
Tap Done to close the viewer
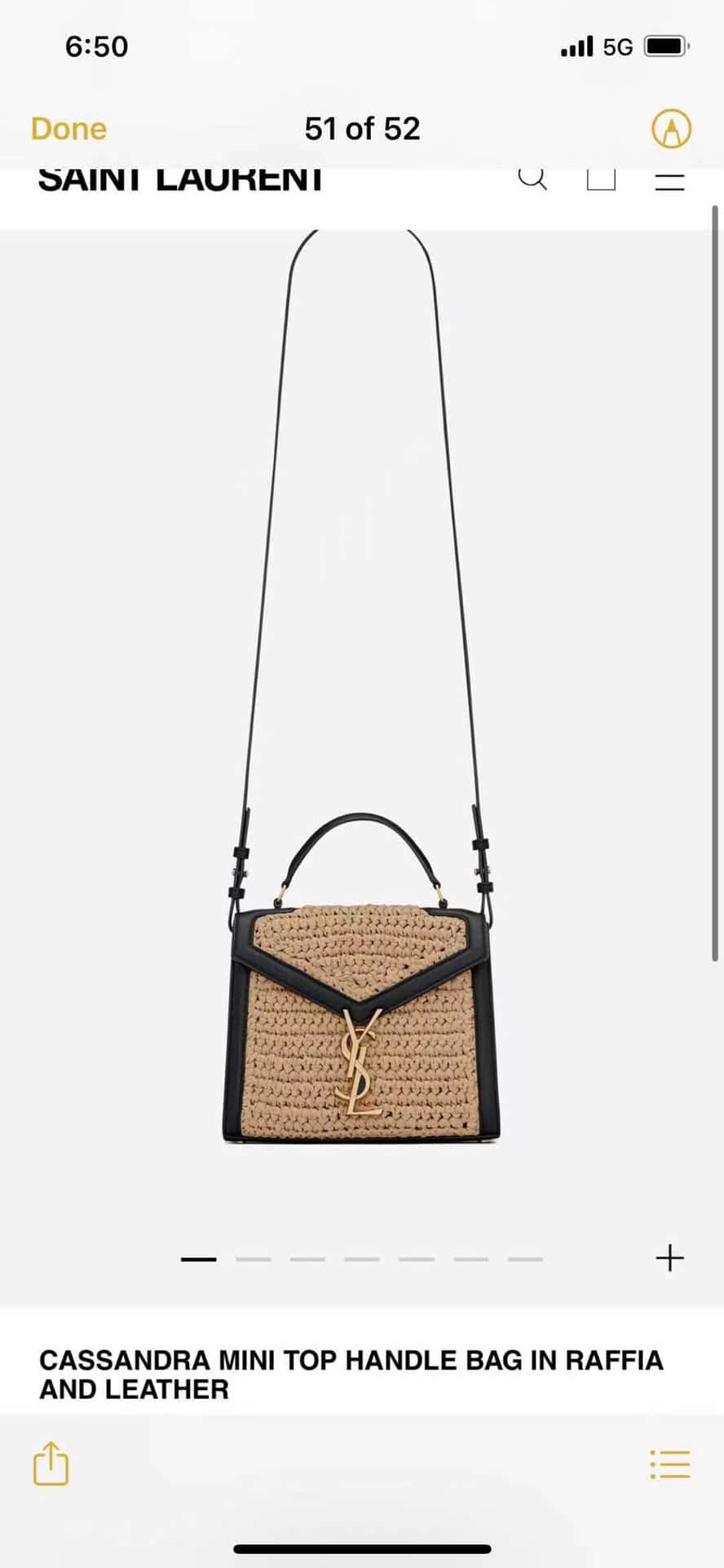point(68,129)
